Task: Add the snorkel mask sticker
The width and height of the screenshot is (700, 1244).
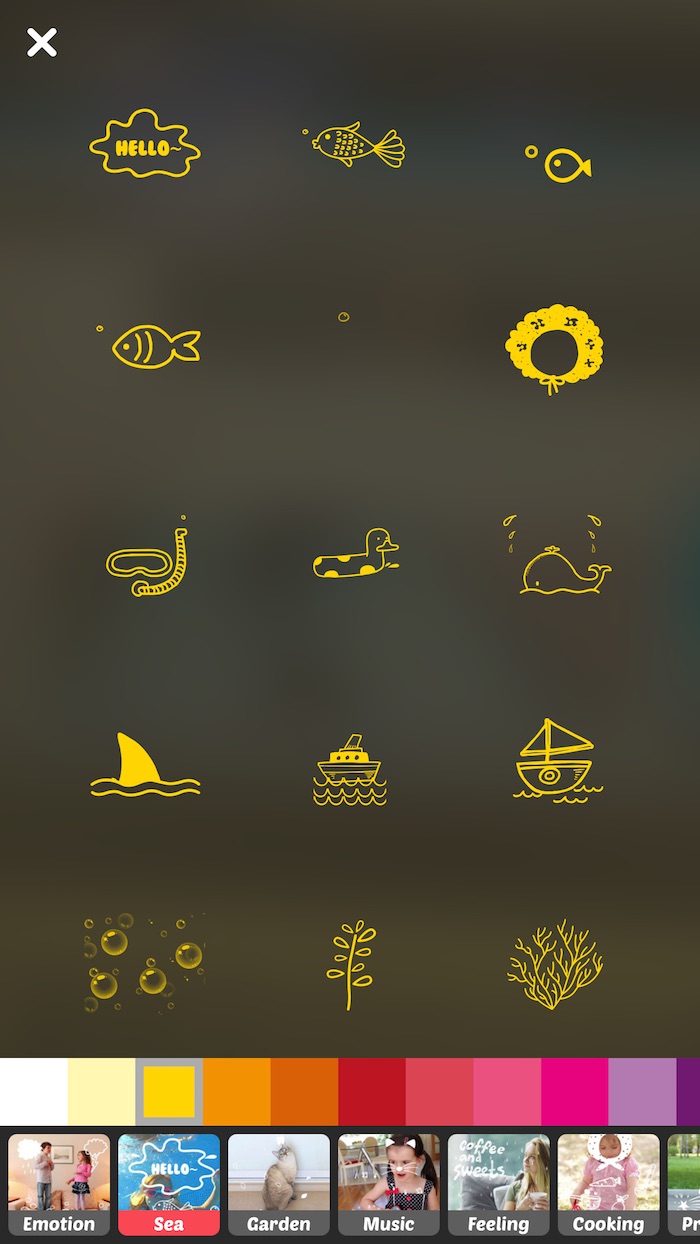Action: tap(148, 557)
